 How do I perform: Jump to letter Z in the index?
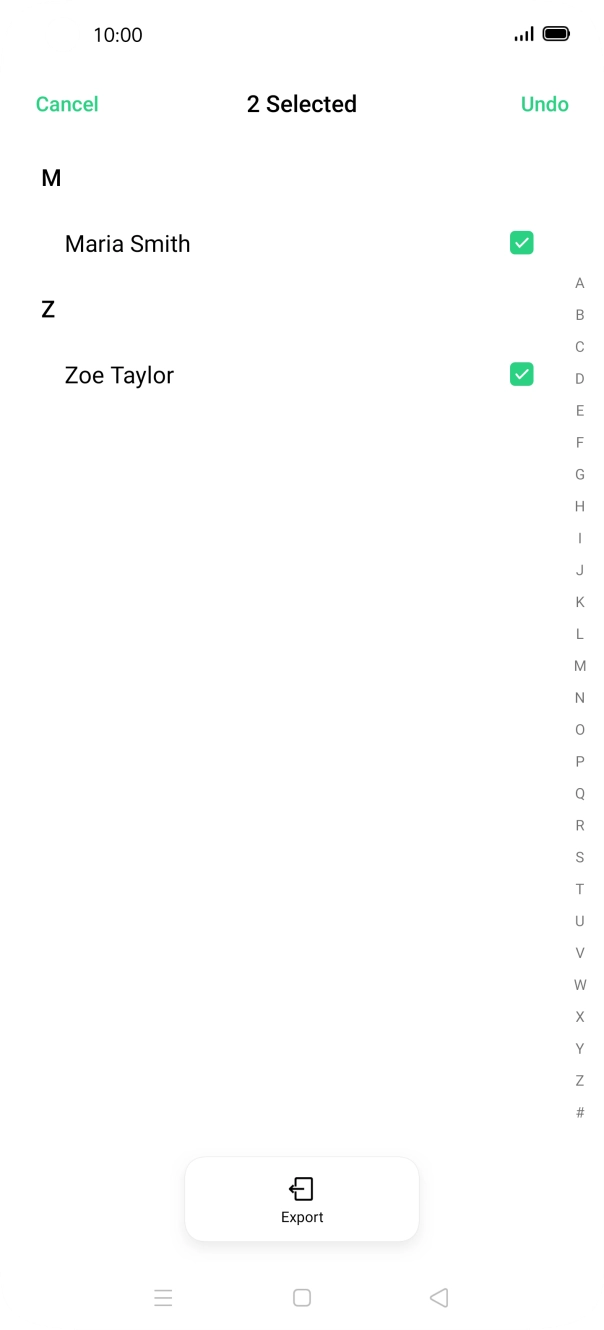580,1081
